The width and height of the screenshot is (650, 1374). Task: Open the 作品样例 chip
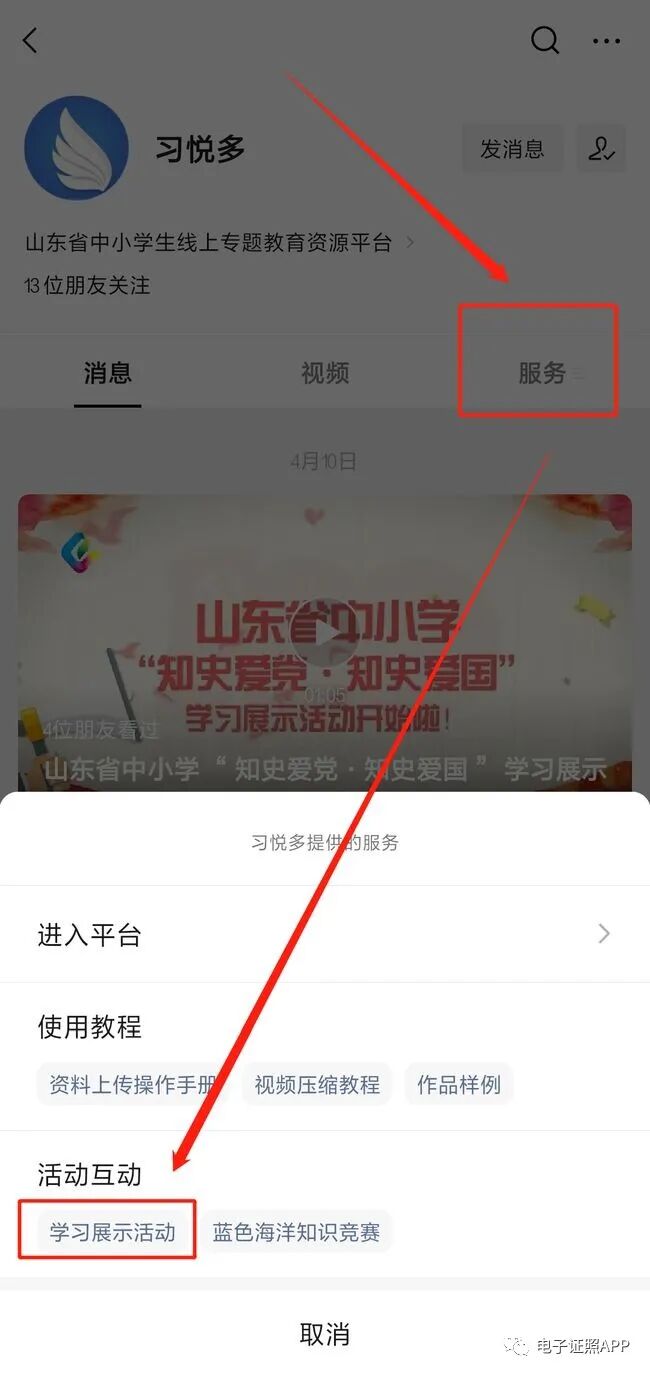(458, 1084)
